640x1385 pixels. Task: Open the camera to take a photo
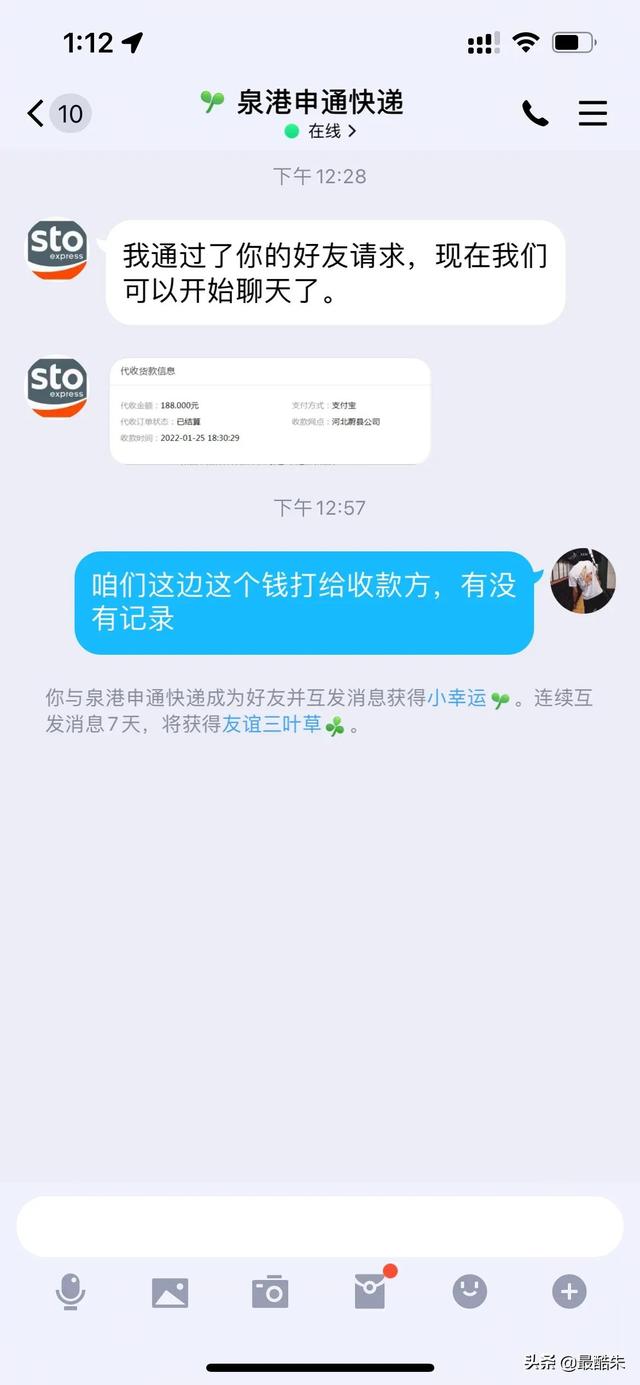pos(270,1292)
